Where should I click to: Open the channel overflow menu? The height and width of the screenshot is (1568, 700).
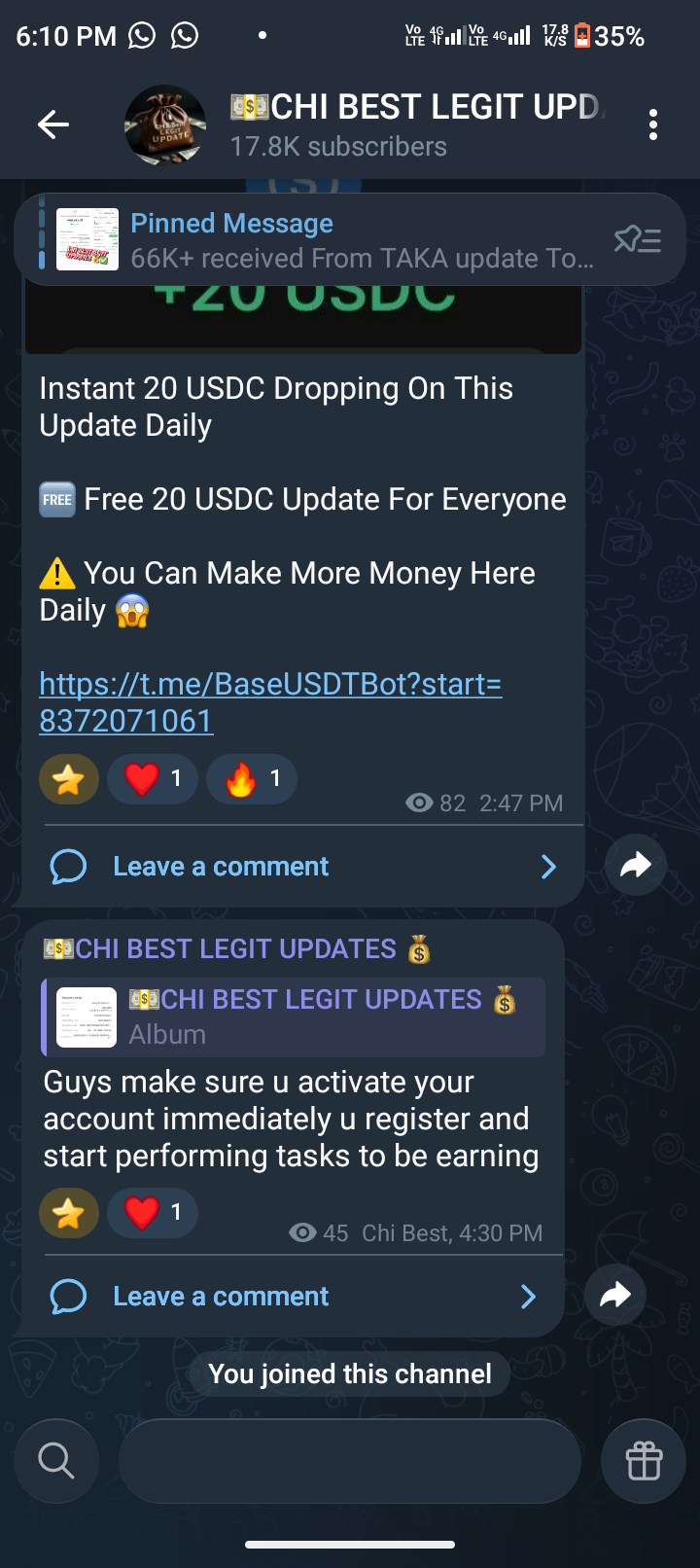point(653,125)
